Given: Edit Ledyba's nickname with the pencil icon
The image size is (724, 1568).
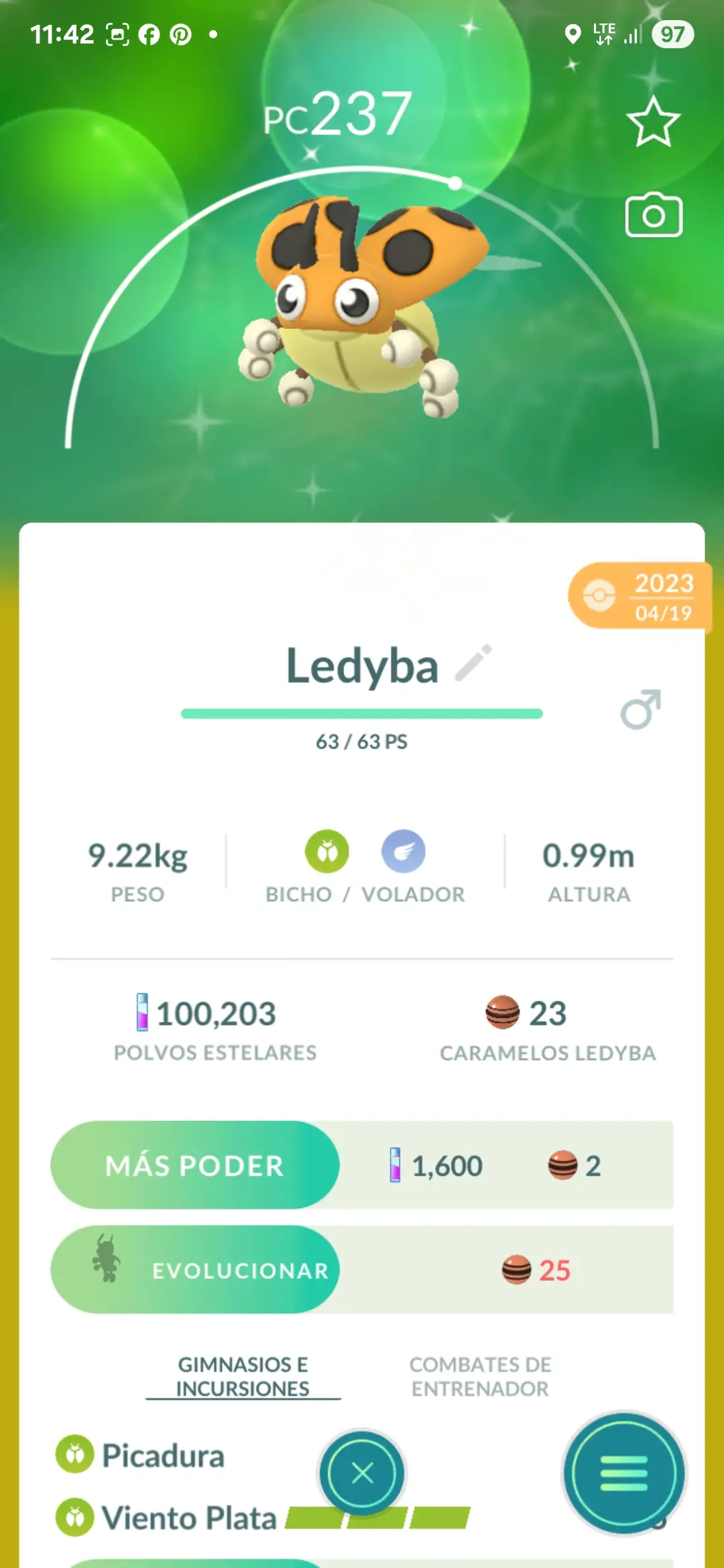Looking at the screenshot, I should point(473,663).
